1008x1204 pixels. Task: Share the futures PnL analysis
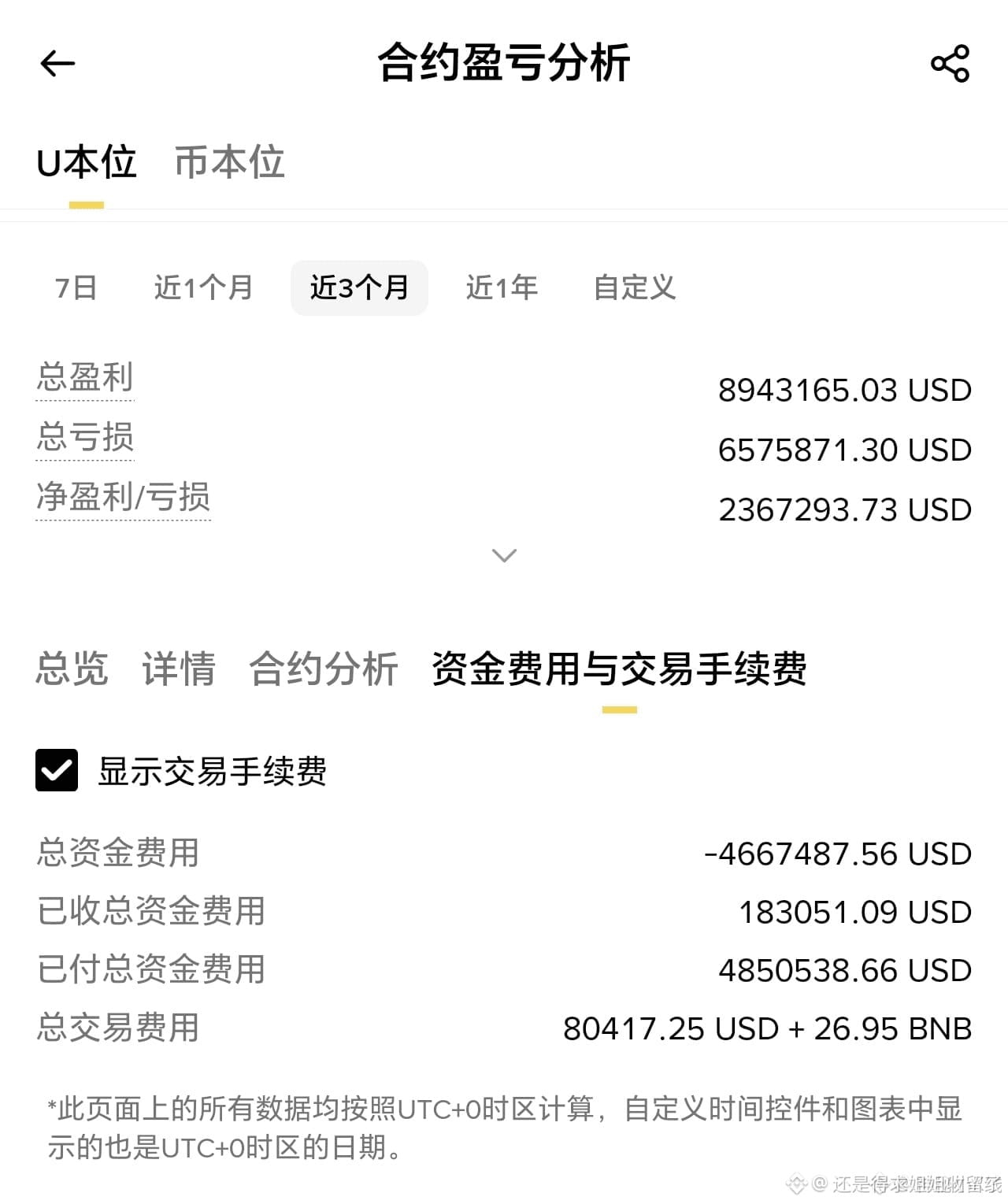tap(950, 64)
